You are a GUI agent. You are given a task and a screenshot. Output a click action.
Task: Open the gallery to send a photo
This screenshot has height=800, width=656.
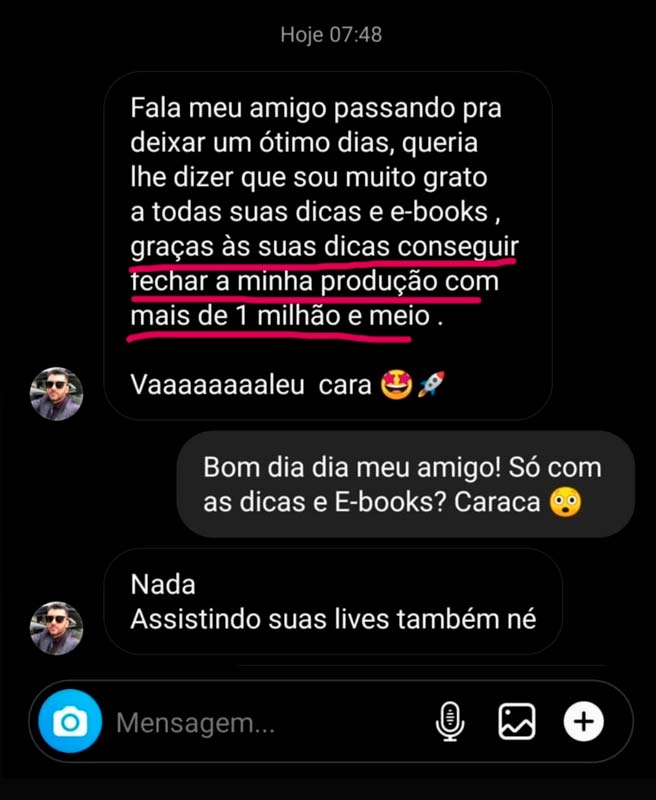[517, 722]
